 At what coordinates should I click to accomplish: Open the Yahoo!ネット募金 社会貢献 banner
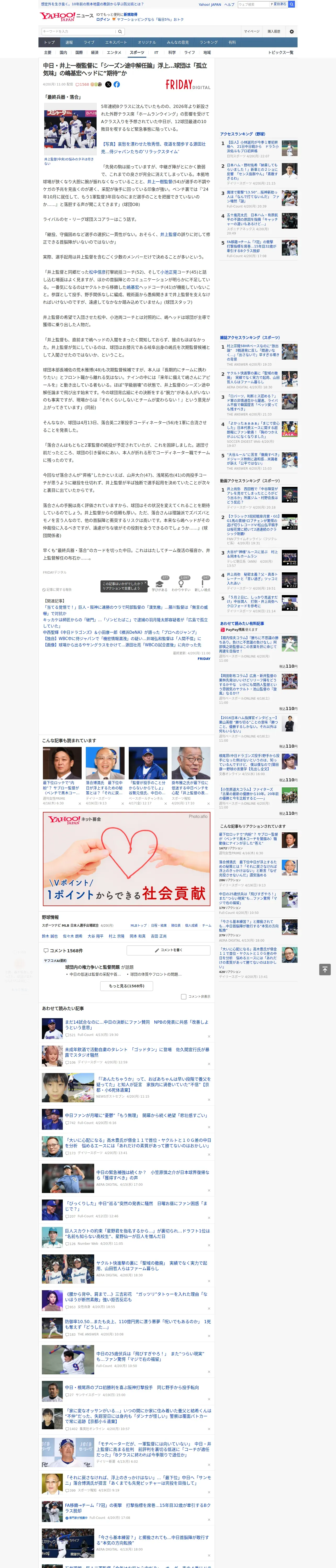pyautogui.click(x=126, y=858)
